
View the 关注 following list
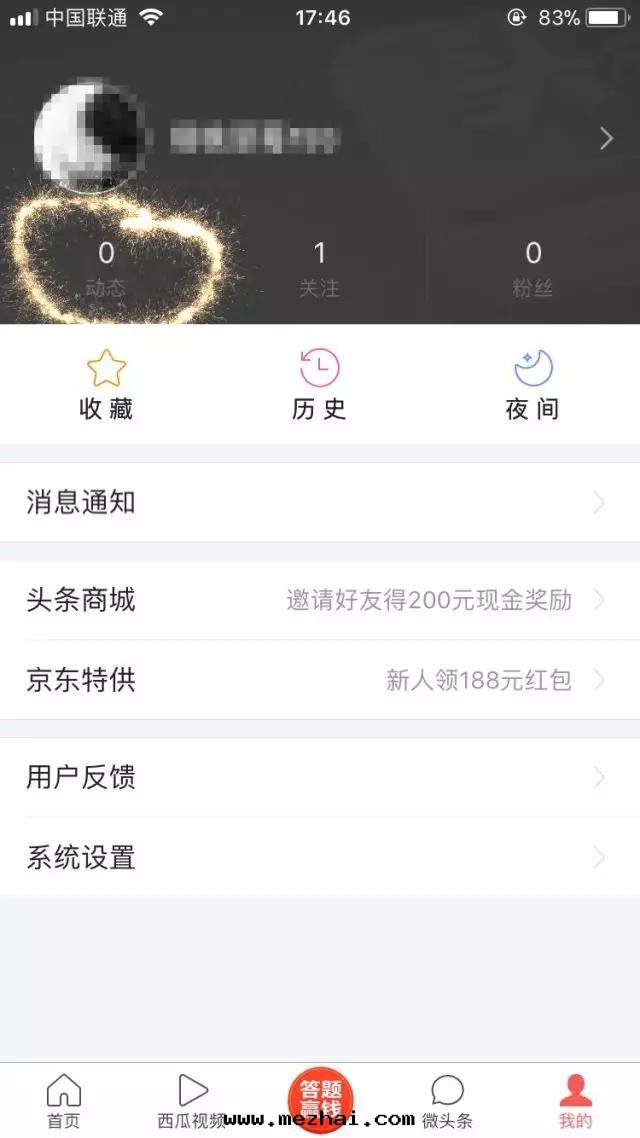tap(319, 269)
